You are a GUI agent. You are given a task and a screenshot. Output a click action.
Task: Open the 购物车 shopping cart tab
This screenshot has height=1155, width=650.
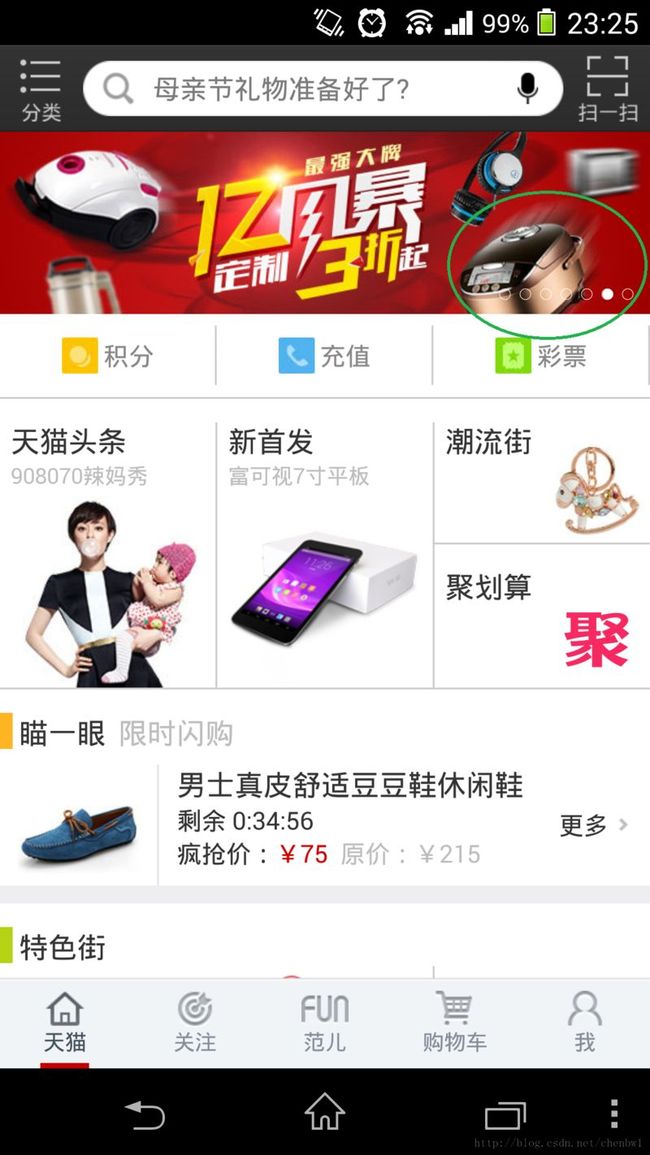tap(455, 1023)
